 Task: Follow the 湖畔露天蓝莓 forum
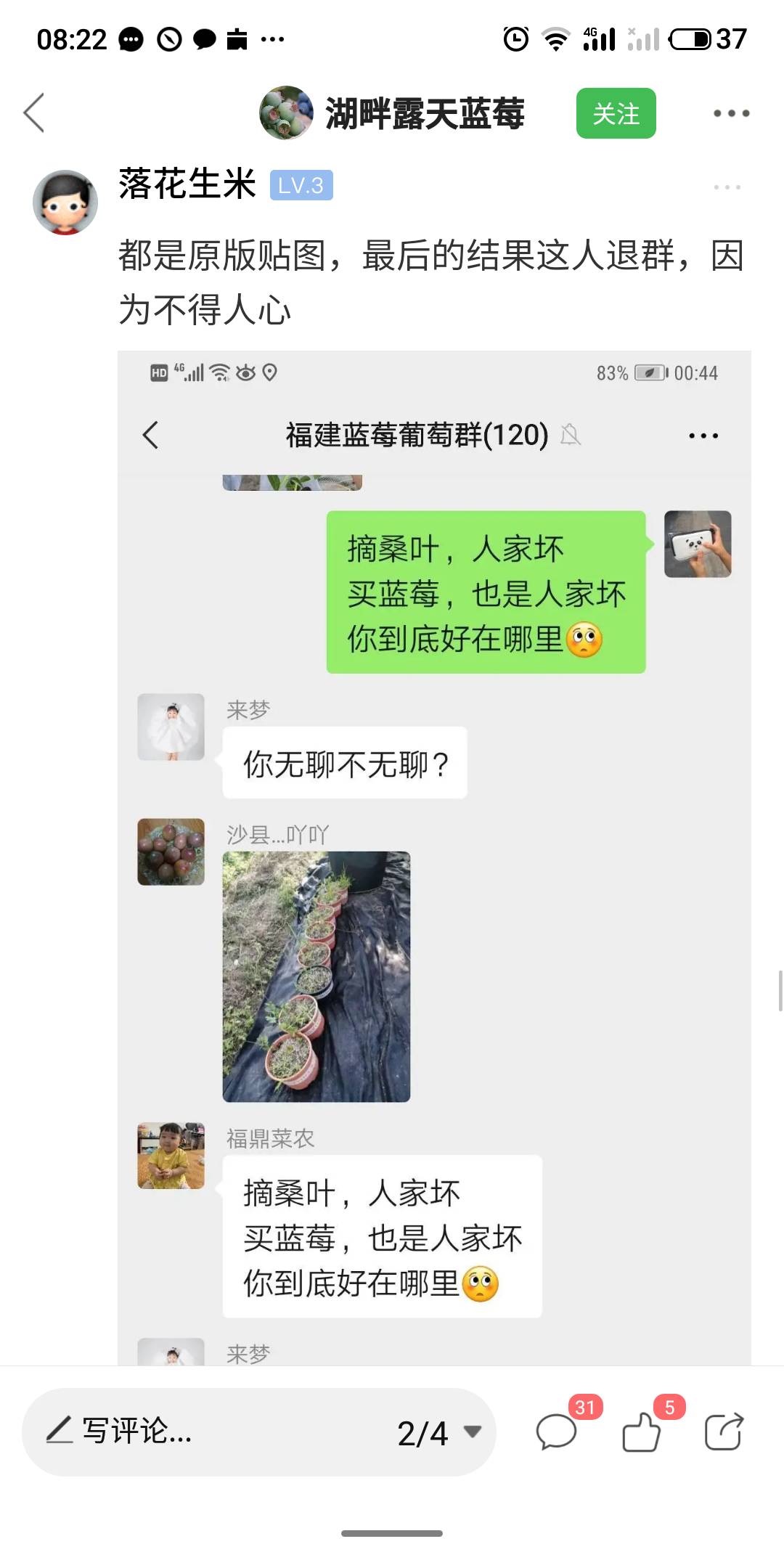616,113
